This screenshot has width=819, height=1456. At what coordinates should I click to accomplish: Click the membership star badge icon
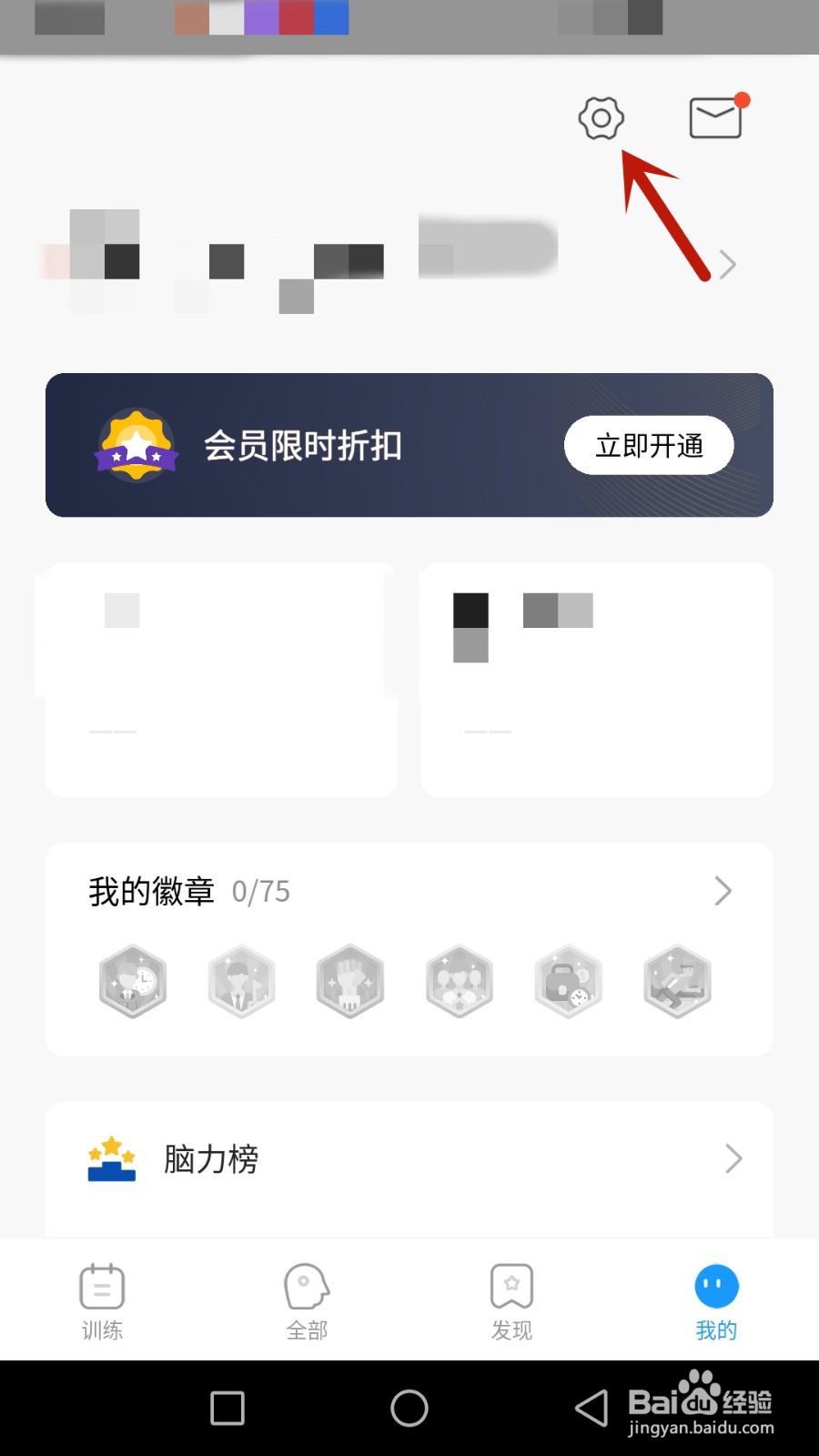tap(136, 445)
